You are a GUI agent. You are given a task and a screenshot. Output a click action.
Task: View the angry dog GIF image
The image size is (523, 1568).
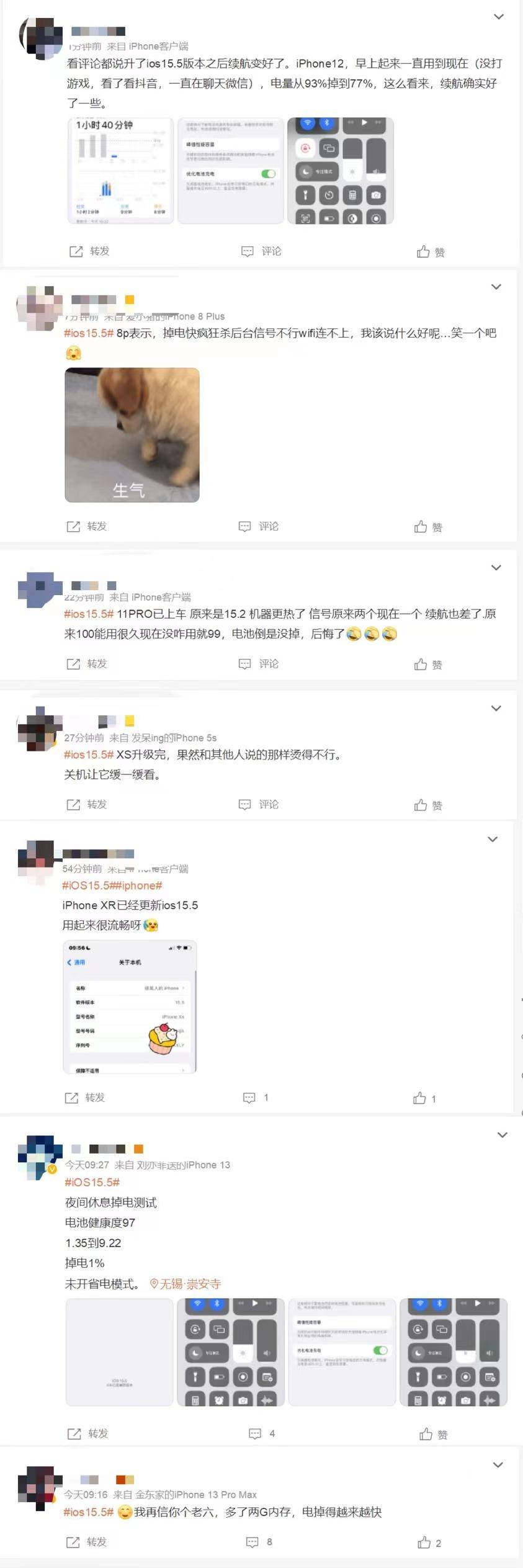point(132,435)
